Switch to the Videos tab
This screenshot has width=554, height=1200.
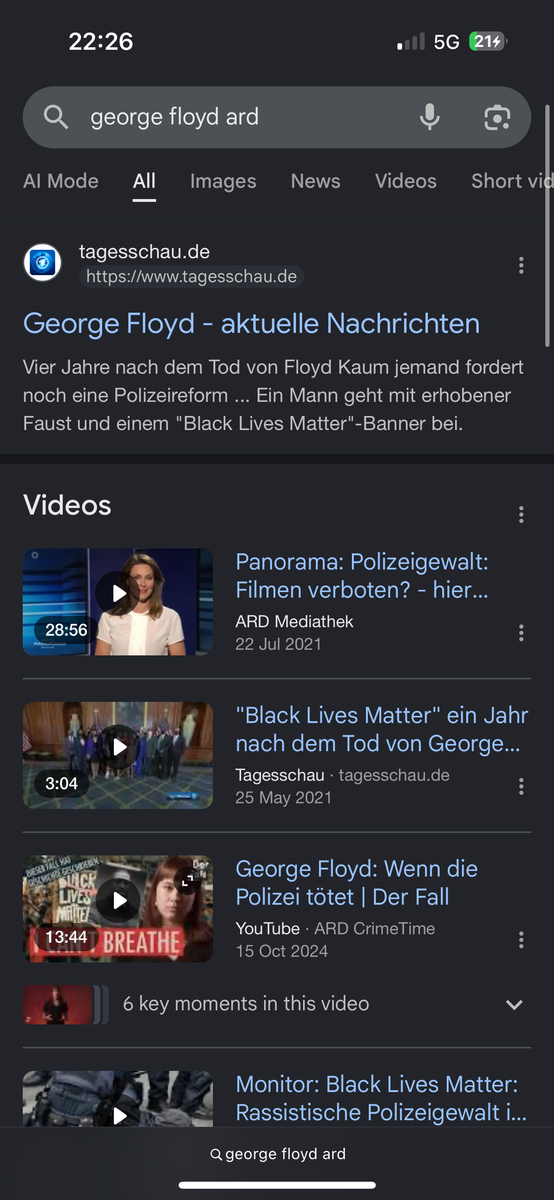[x=406, y=181]
